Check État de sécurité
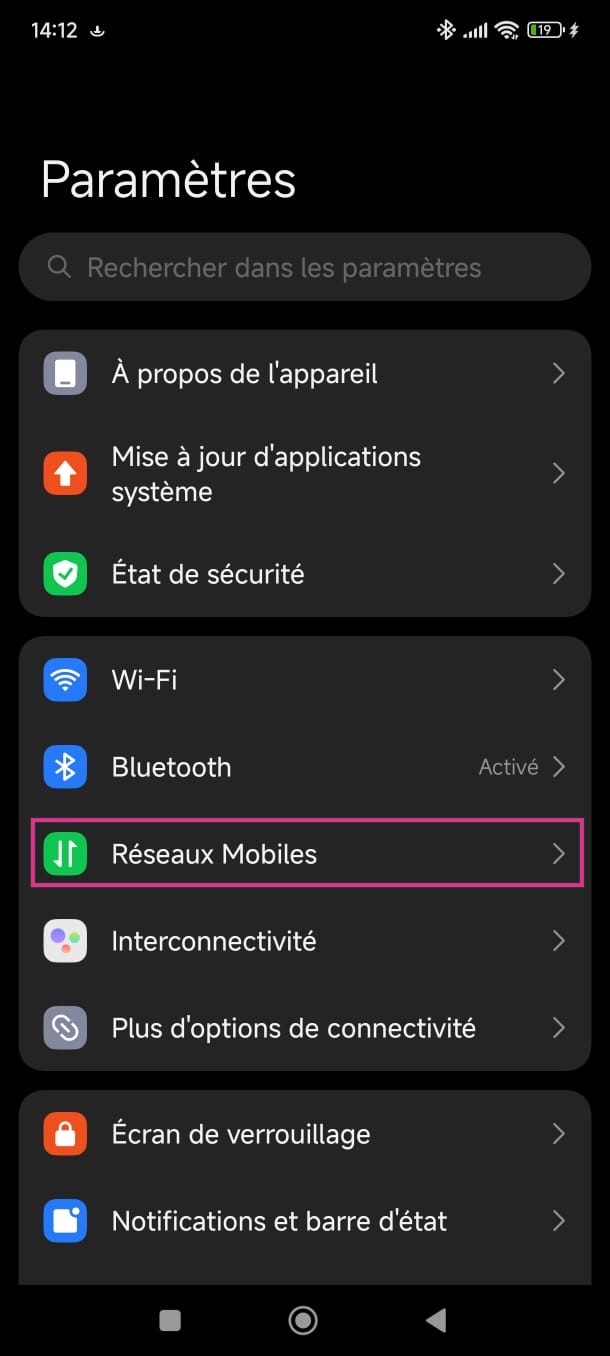The height and width of the screenshot is (1356, 610). pyautogui.click(x=304, y=574)
